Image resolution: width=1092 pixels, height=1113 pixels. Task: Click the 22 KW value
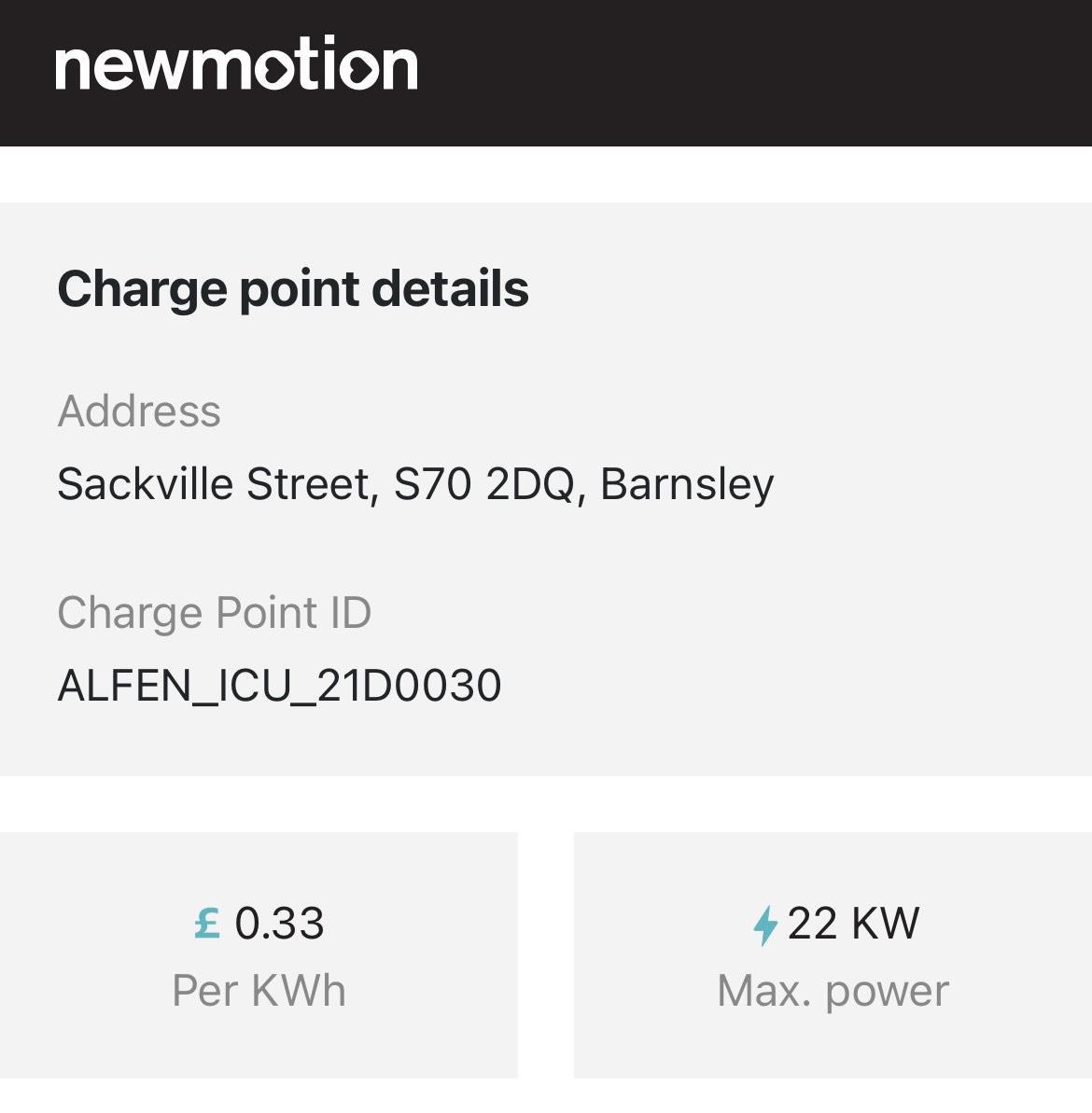coord(852,925)
